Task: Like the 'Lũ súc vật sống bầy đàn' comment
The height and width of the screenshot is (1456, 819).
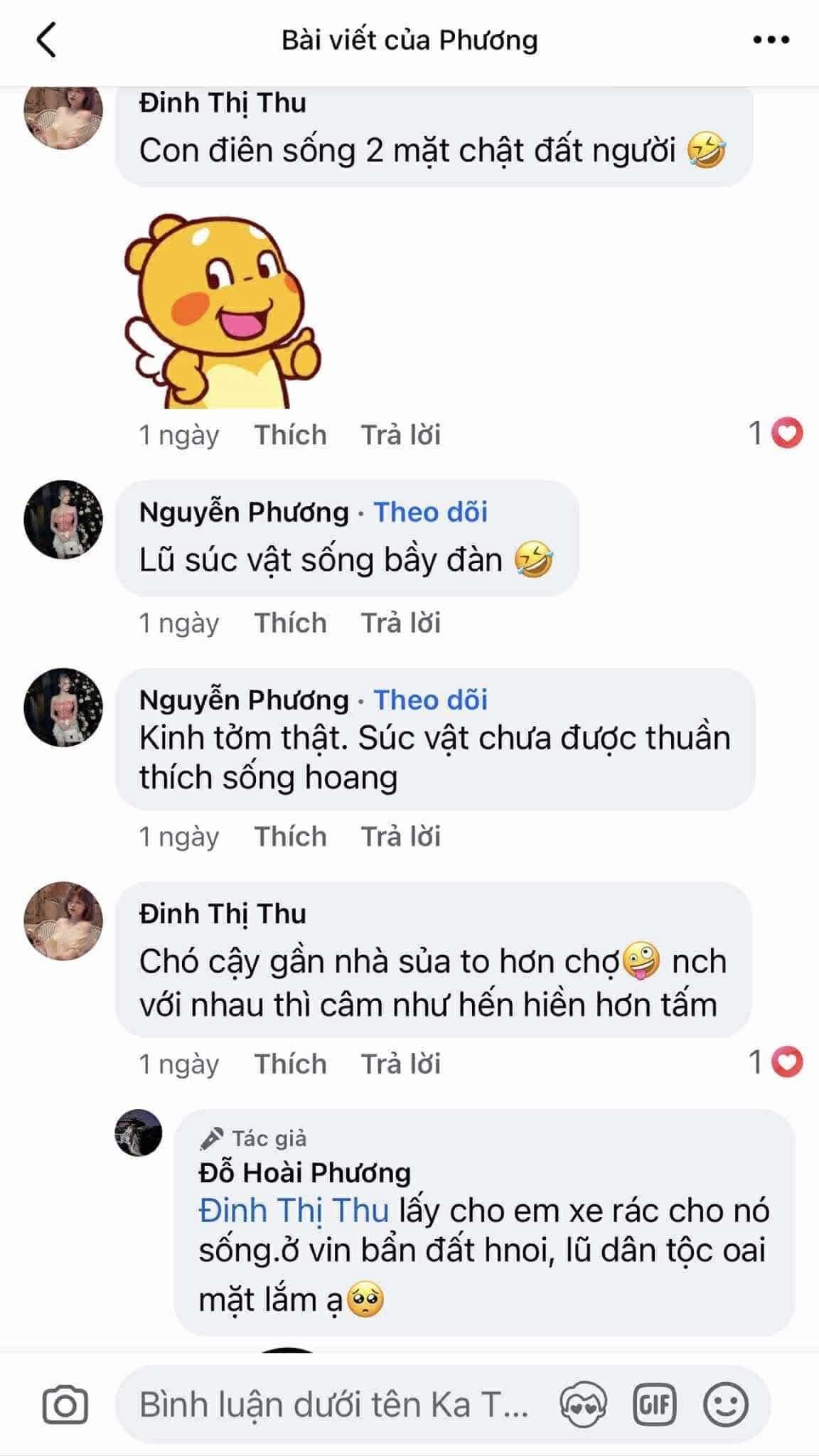Action: [290, 623]
